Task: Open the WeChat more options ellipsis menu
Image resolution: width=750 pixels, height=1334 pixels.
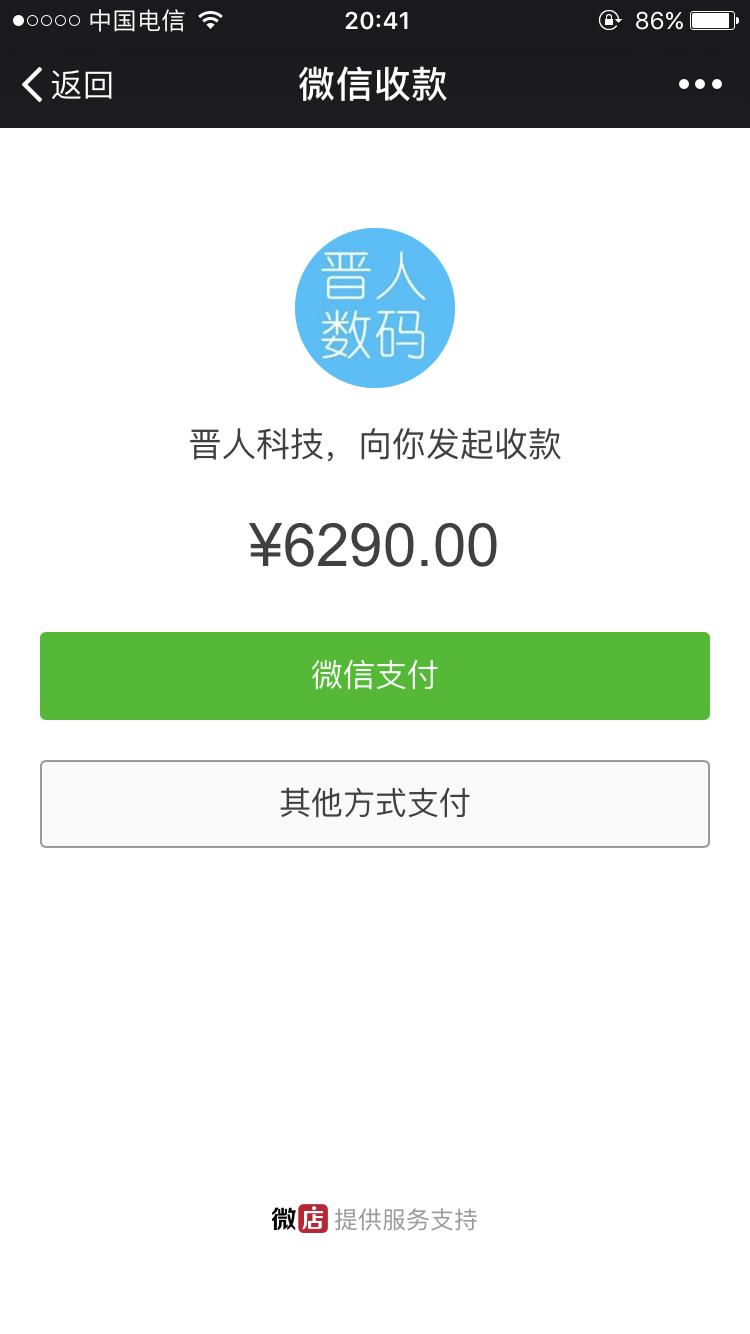Action: (x=700, y=84)
